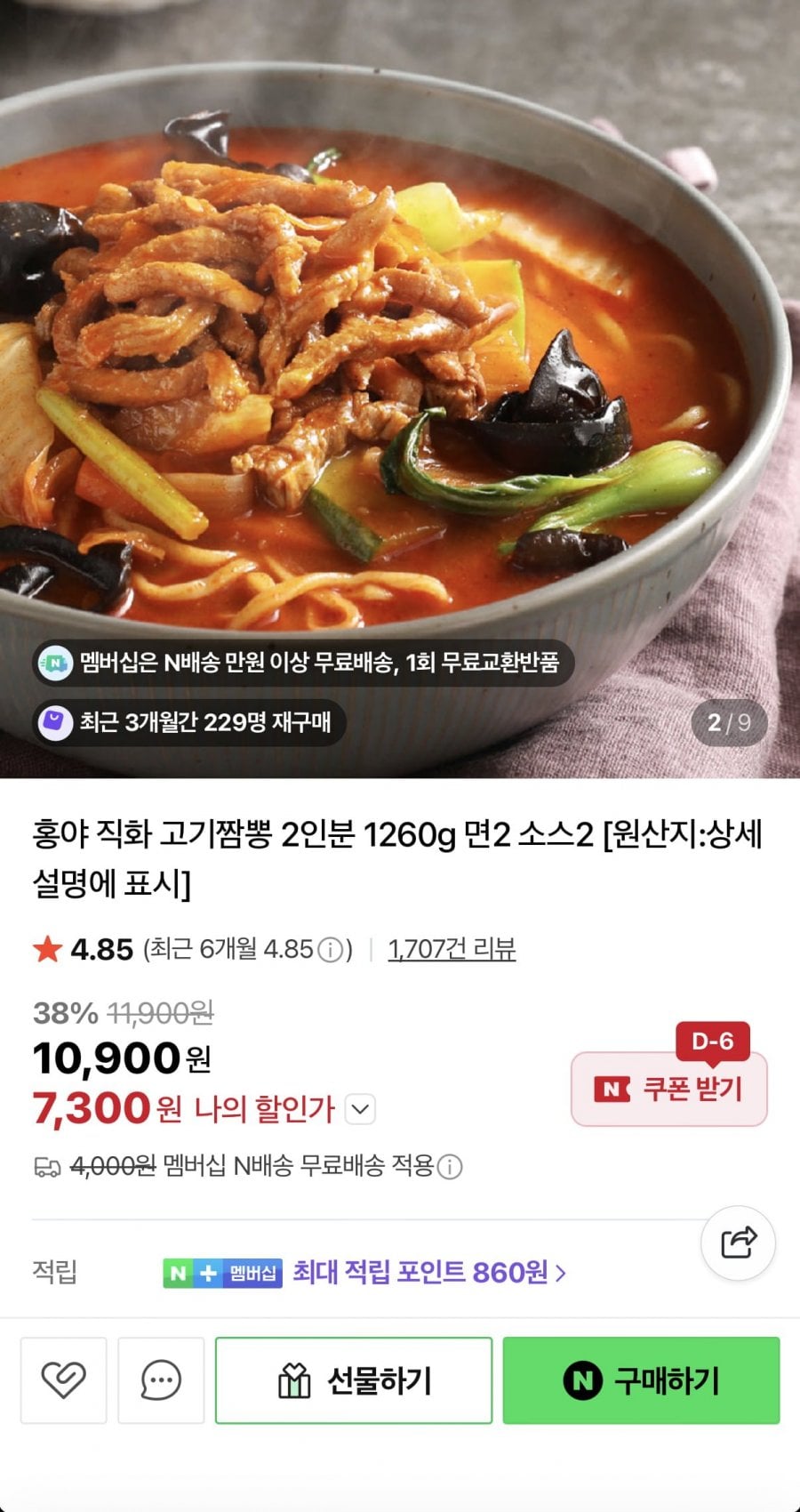Screen dimensions: 800x1512
Task: Open the chat inquiry speech-bubble icon
Action: pyautogui.click(x=158, y=1379)
